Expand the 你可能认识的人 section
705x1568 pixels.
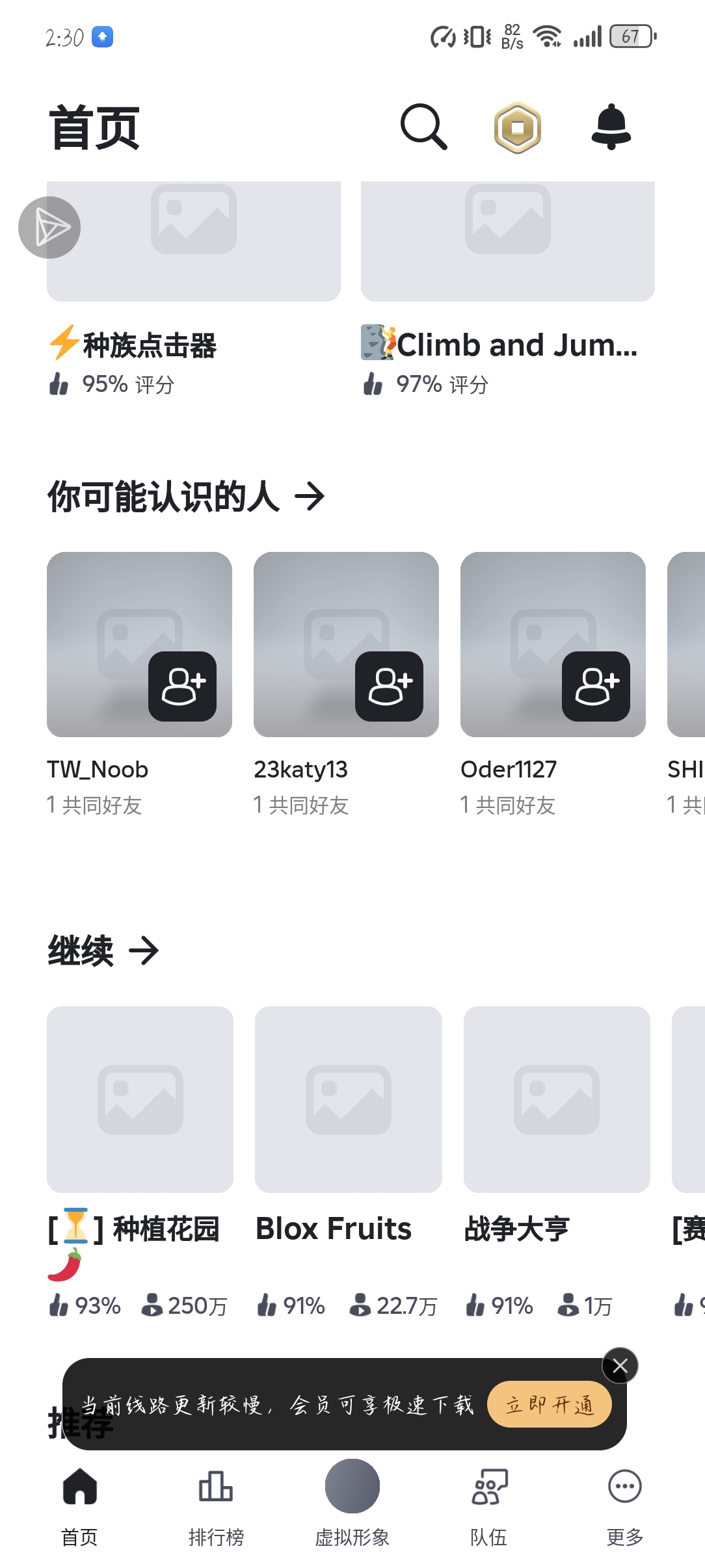click(x=310, y=497)
